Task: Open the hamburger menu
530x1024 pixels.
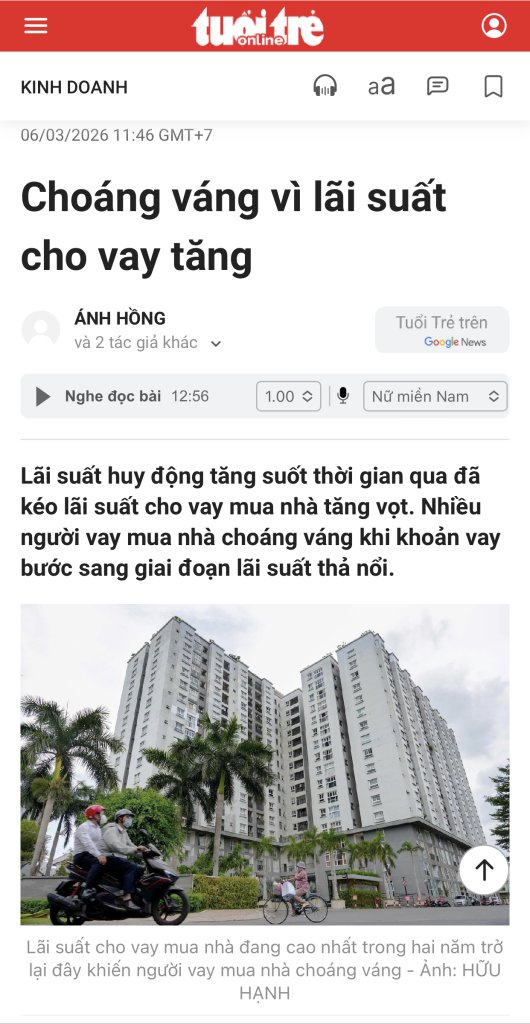Action: 36,25
